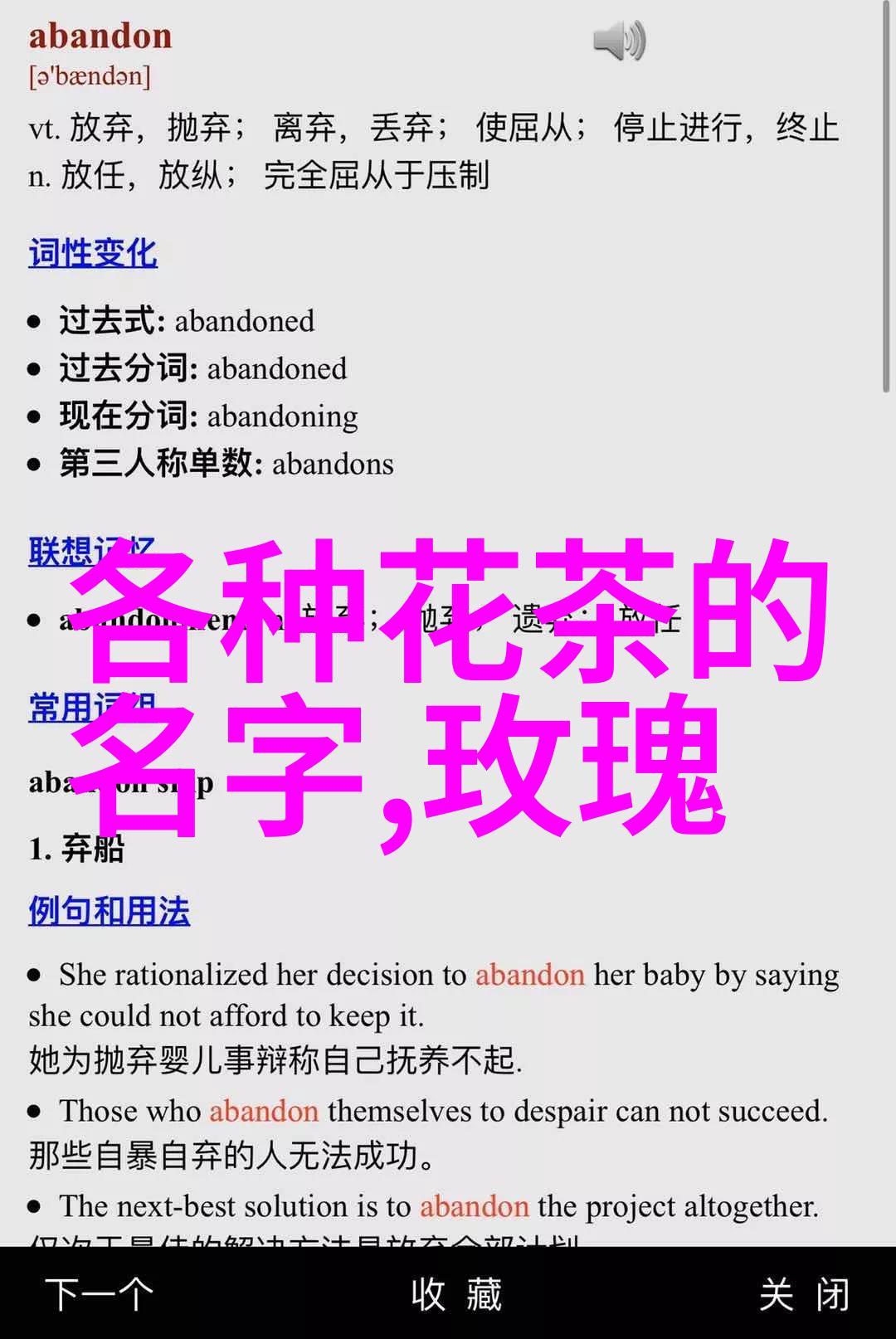Tap 收藏 to save this word

456,1294
